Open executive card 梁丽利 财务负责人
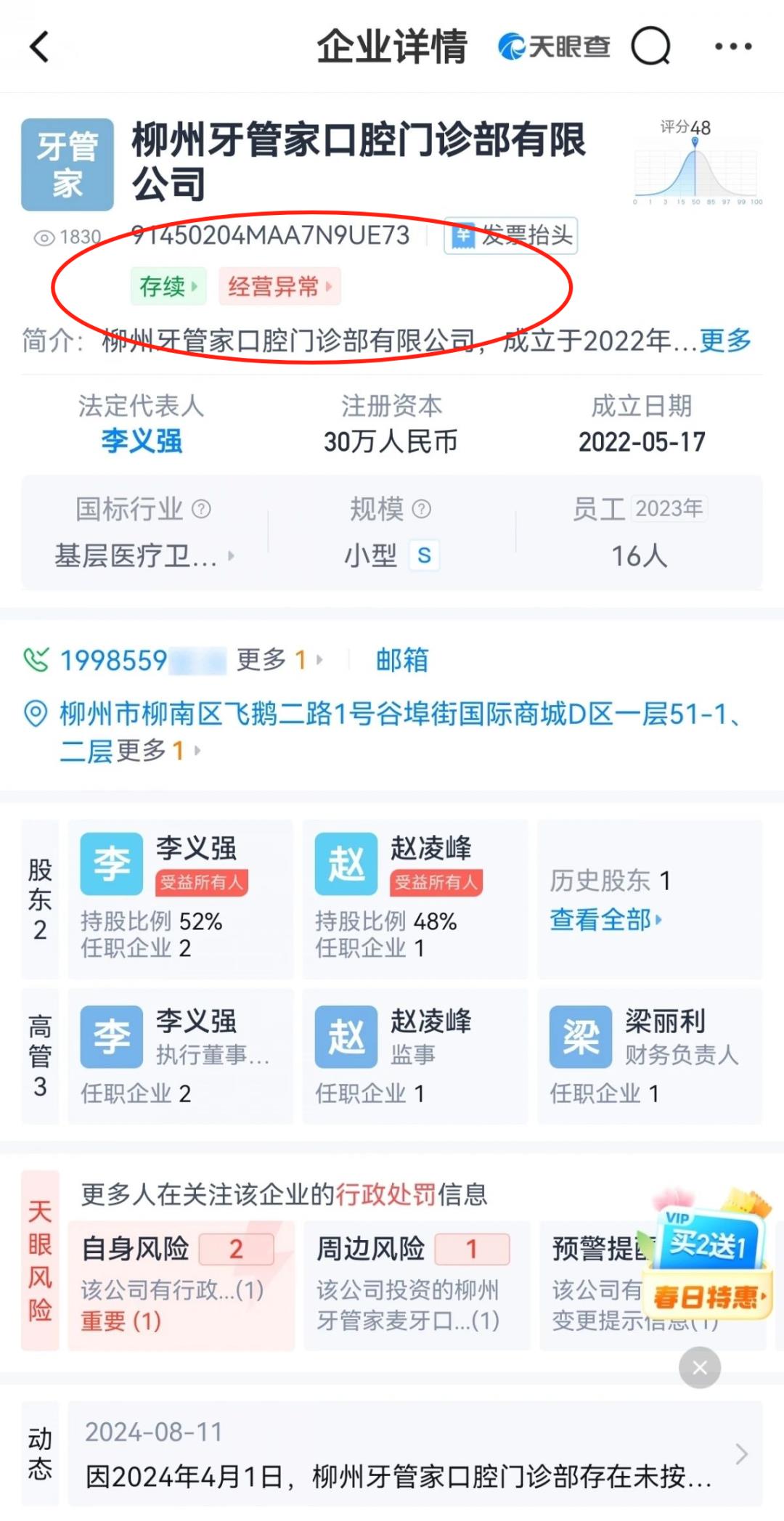784x1521 pixels. (x=649, y=1055)
